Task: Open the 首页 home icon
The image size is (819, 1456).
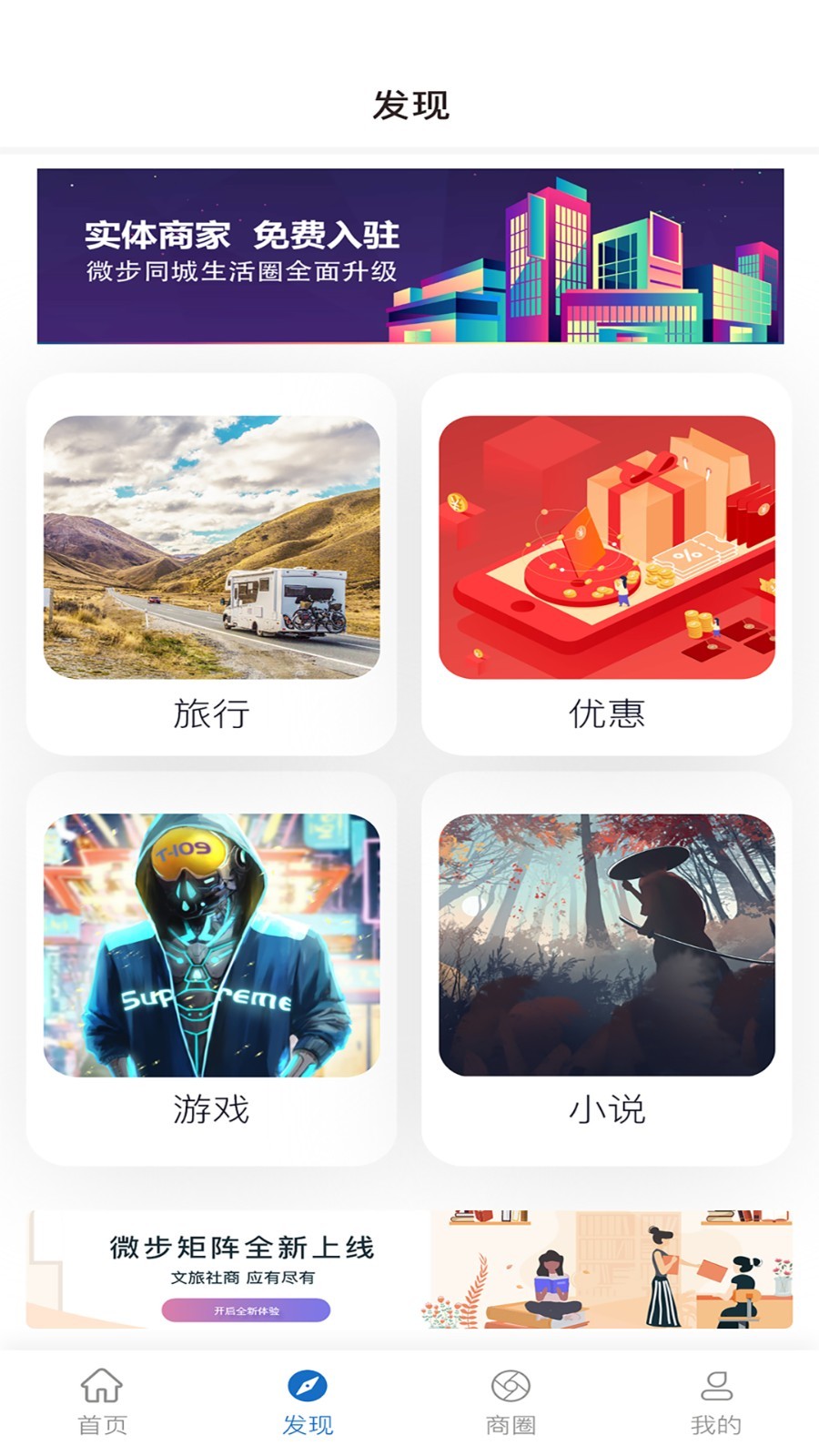Action: pos(100,1387)
